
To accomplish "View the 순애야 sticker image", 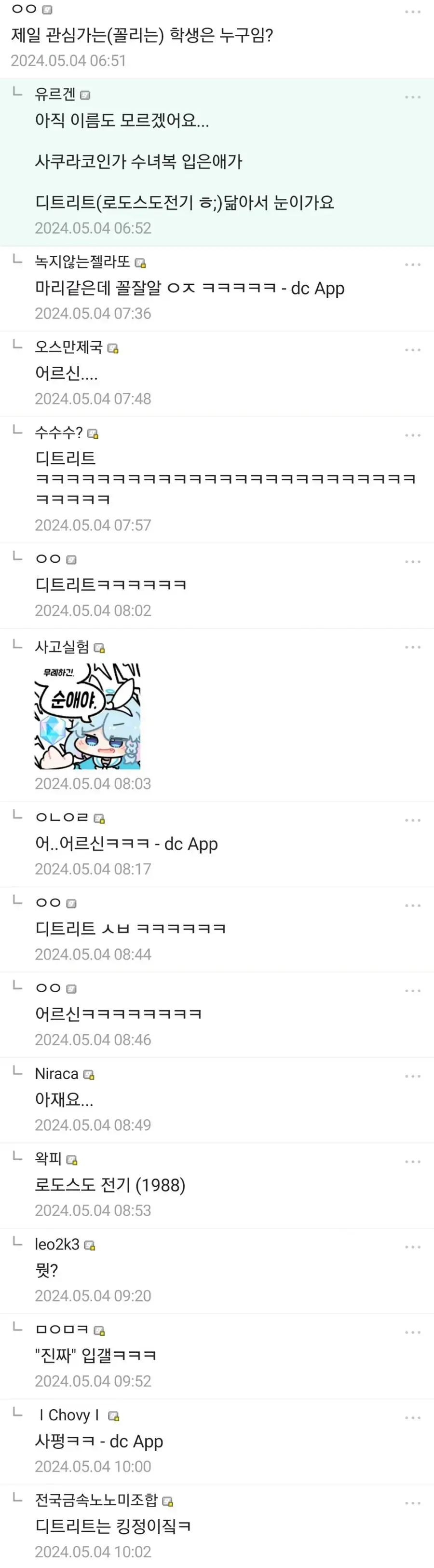I will click(88, 716).
